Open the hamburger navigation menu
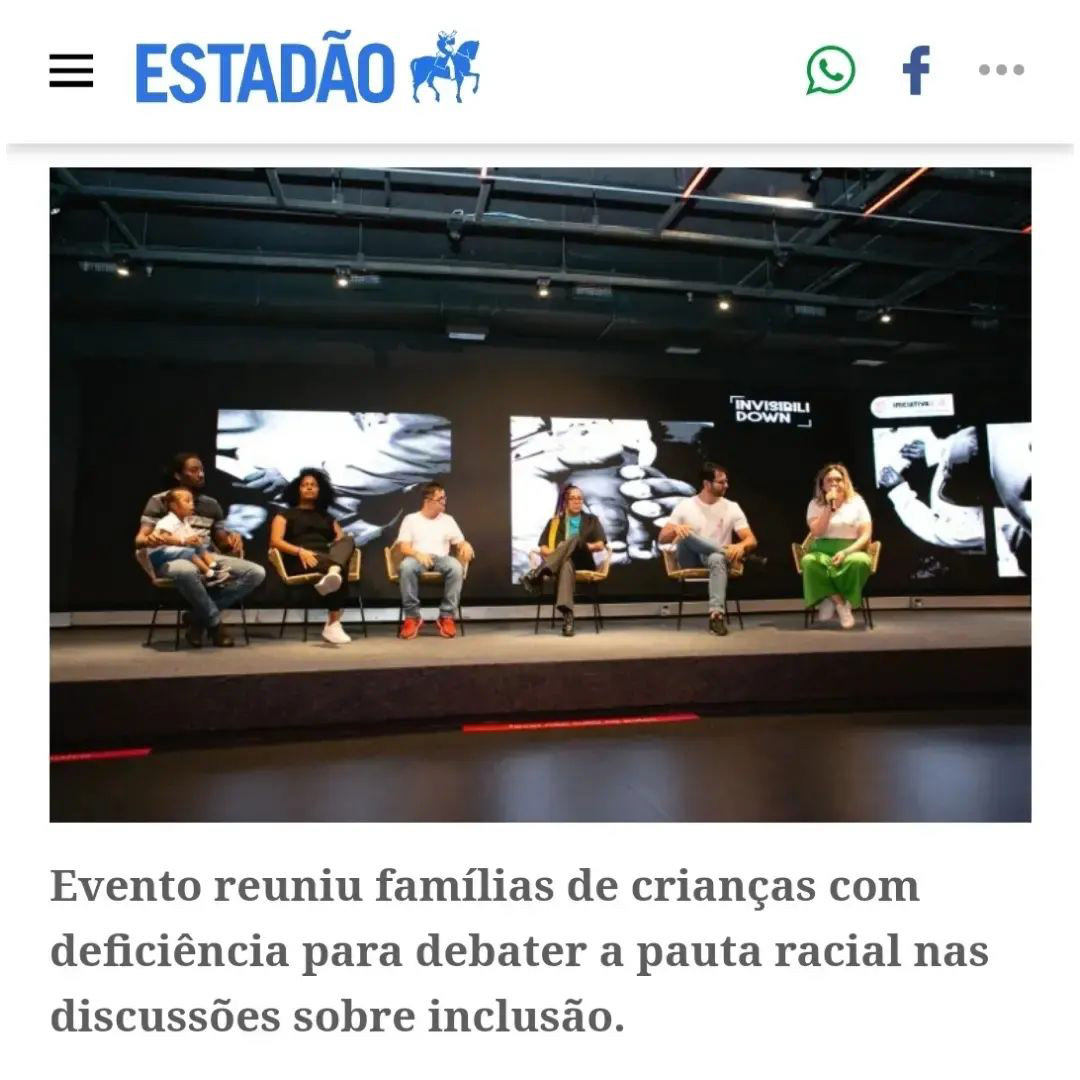 [x=71, y=71]
